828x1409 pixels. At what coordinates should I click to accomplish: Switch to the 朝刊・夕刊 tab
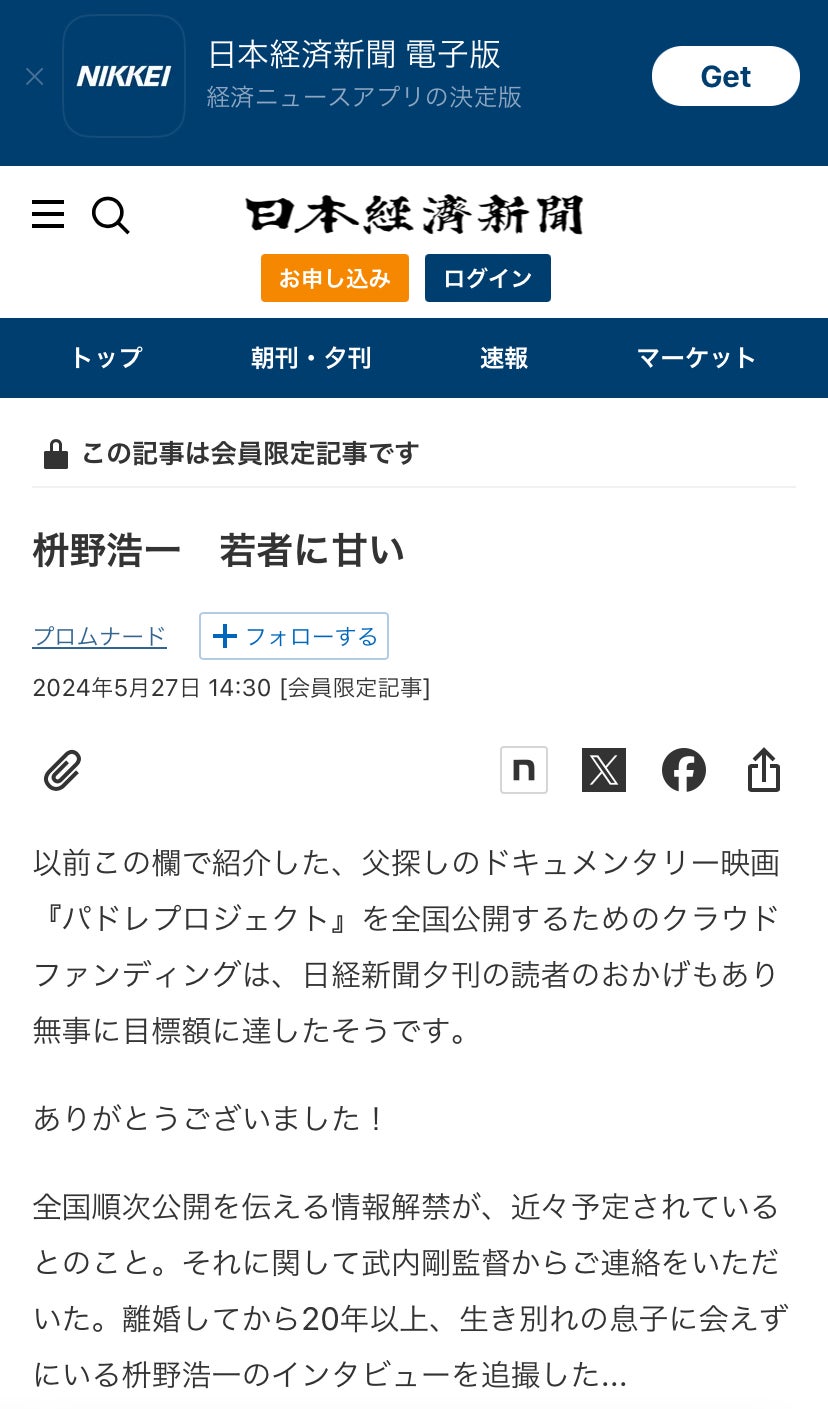coord(311,358)
